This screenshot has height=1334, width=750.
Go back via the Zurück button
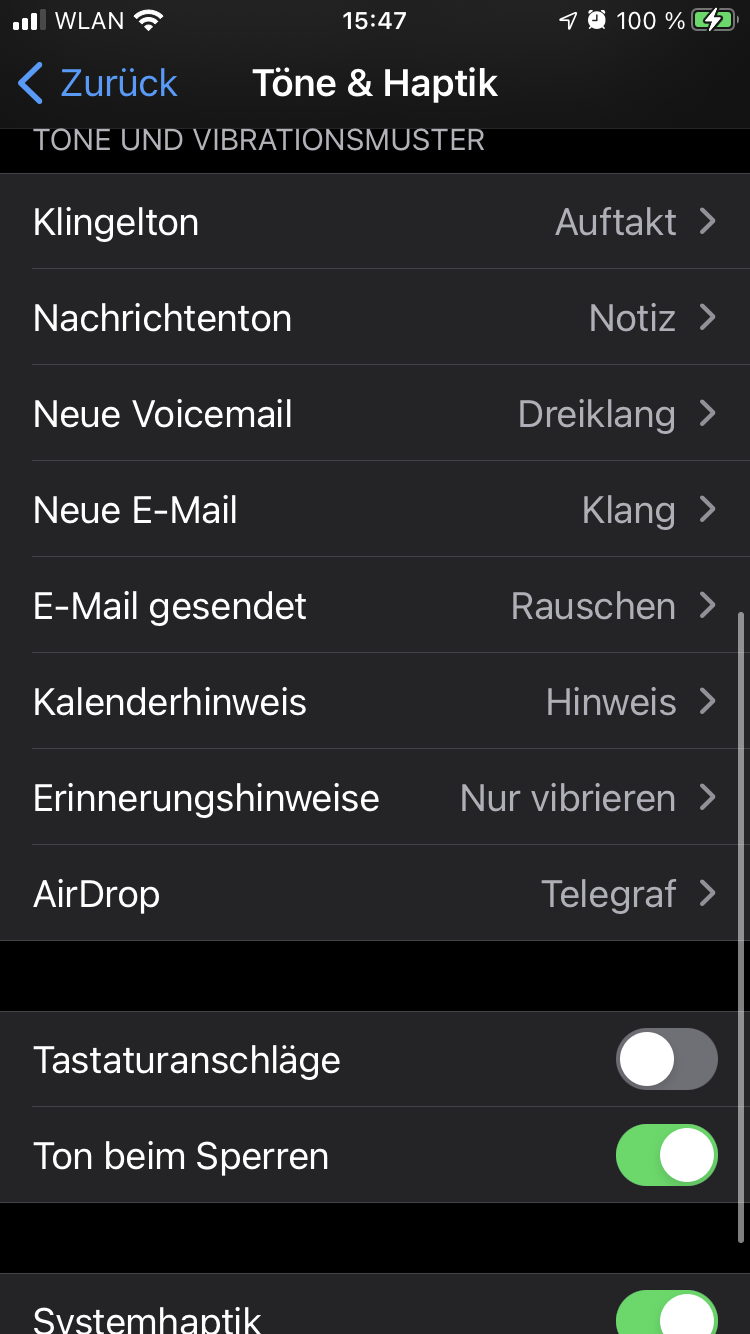click(x=98, y=83)
